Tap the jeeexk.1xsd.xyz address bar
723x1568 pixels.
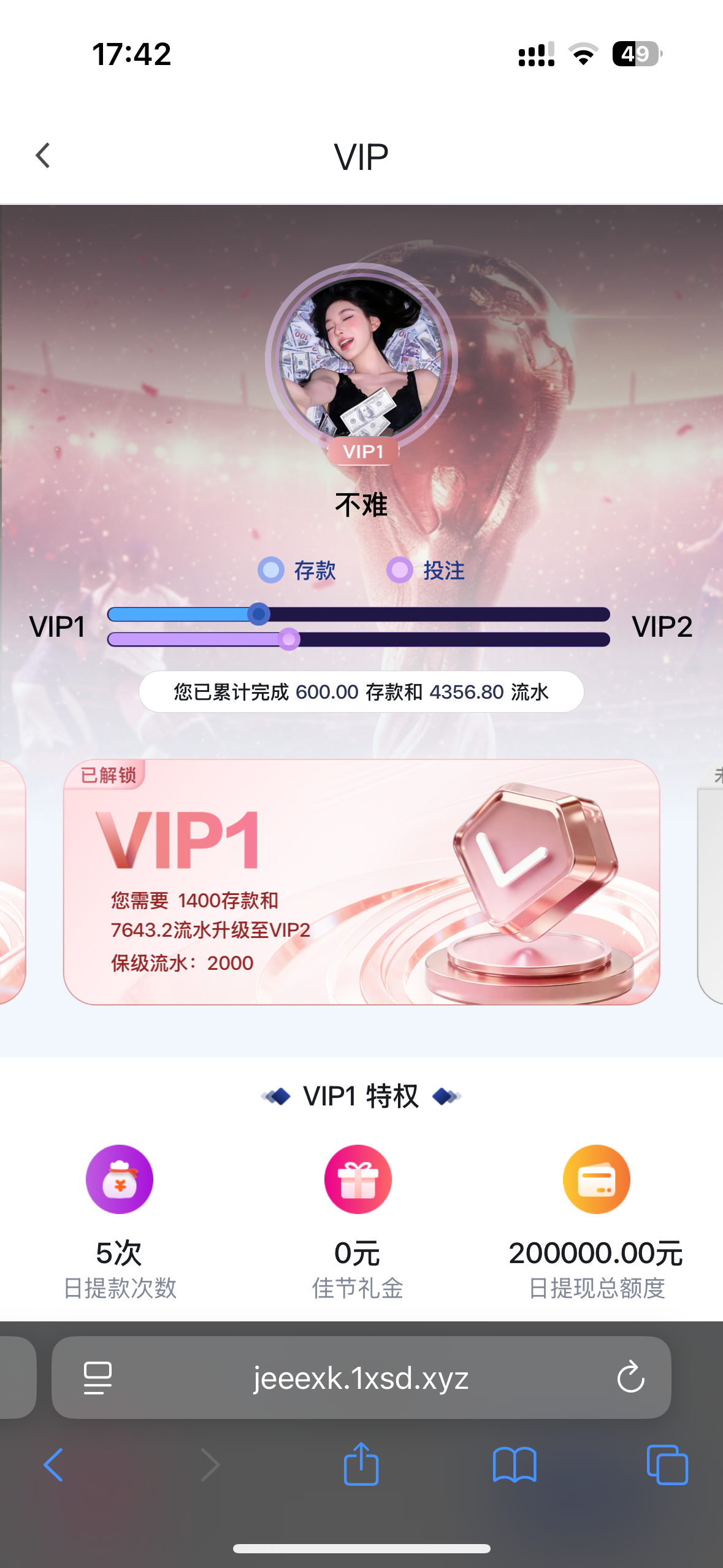click(361, 1378)
